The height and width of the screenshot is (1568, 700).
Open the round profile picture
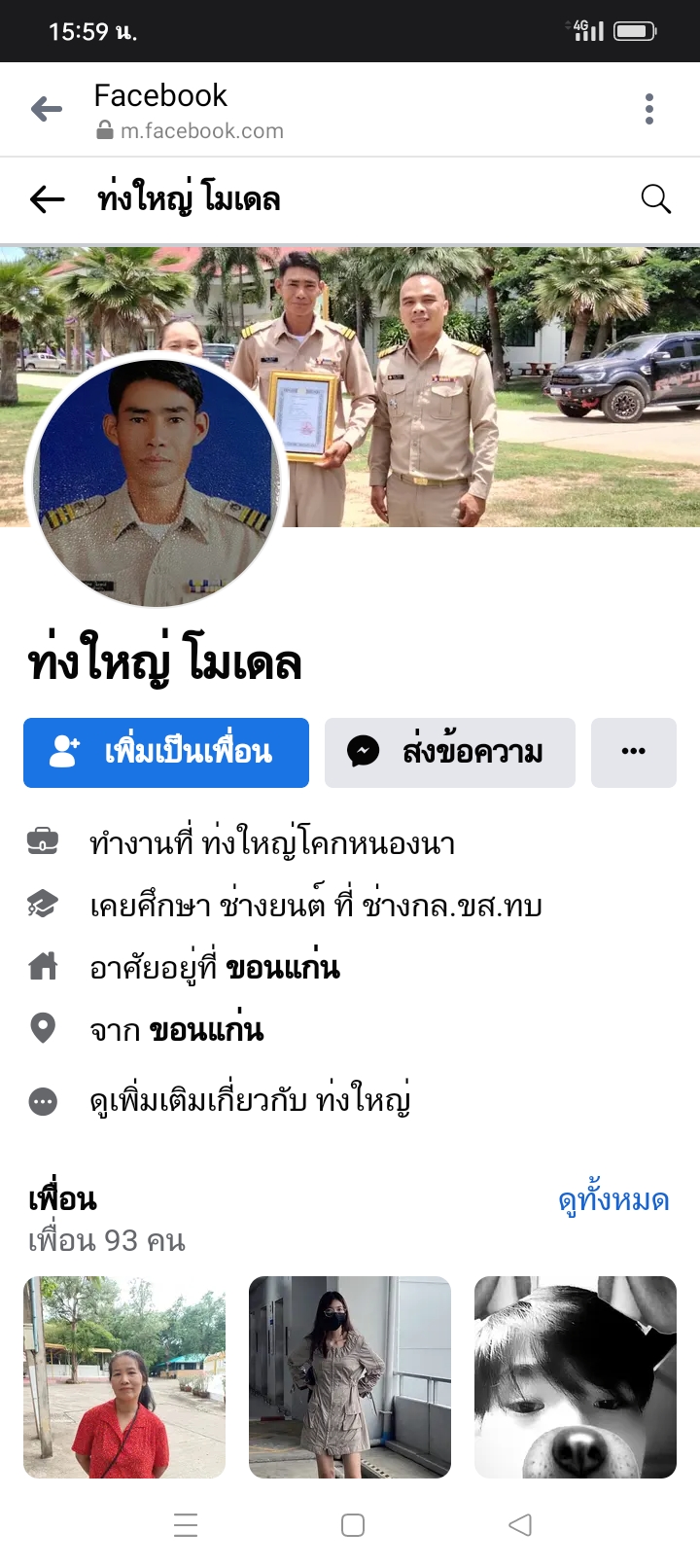(157, 481)
